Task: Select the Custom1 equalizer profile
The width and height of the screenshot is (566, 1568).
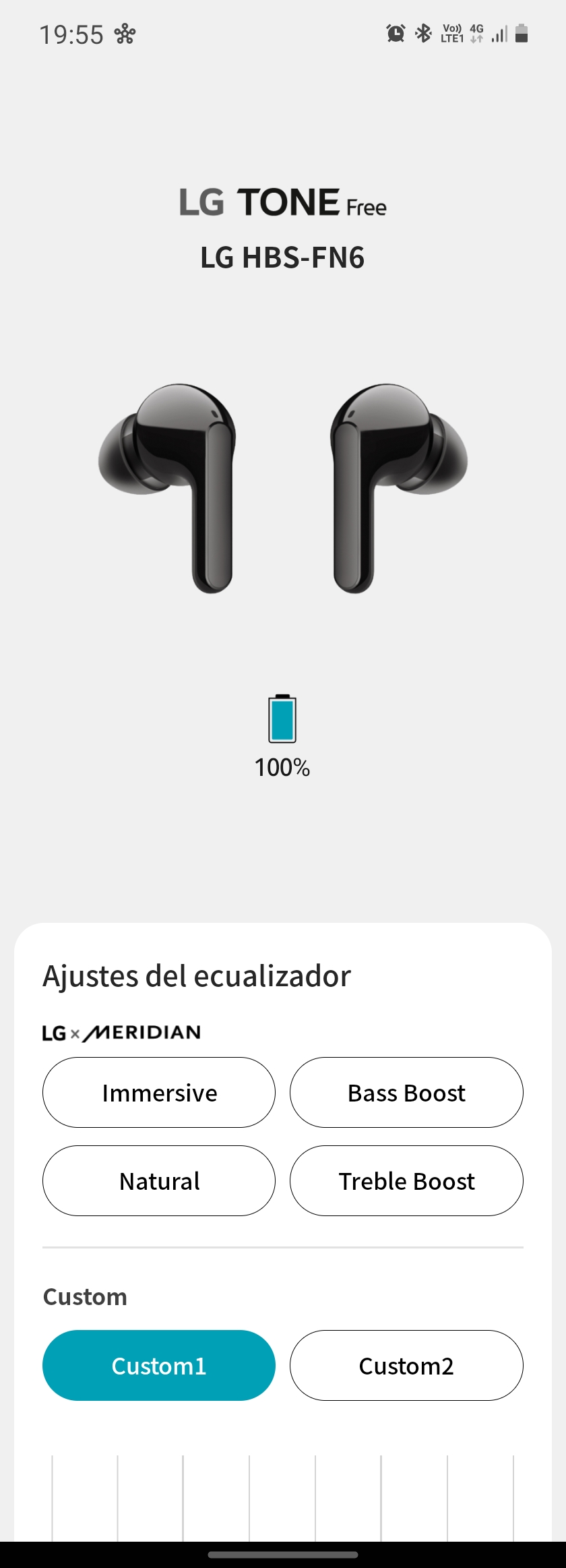Action: [159, 1366]
